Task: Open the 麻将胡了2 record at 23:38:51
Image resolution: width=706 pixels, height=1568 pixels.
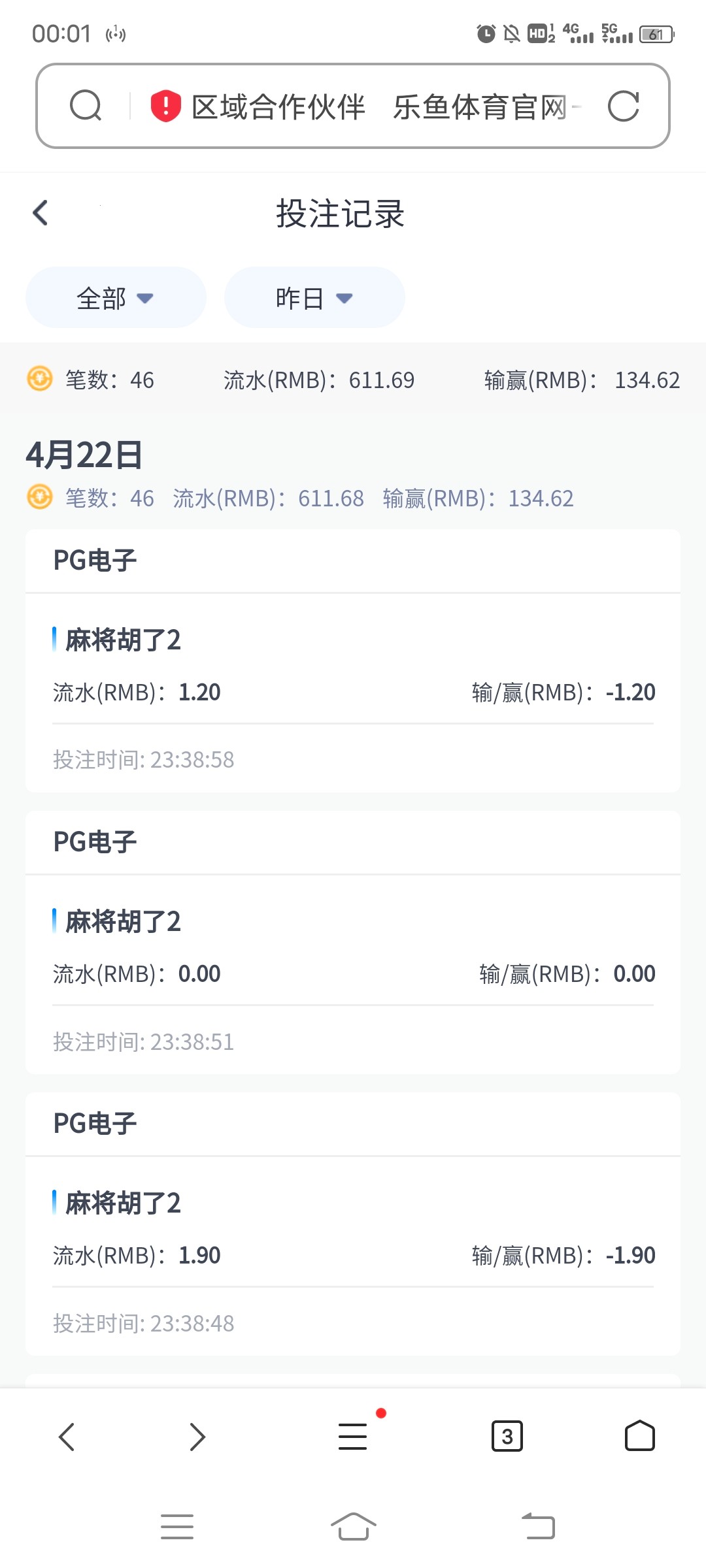Action: point(353,973)
